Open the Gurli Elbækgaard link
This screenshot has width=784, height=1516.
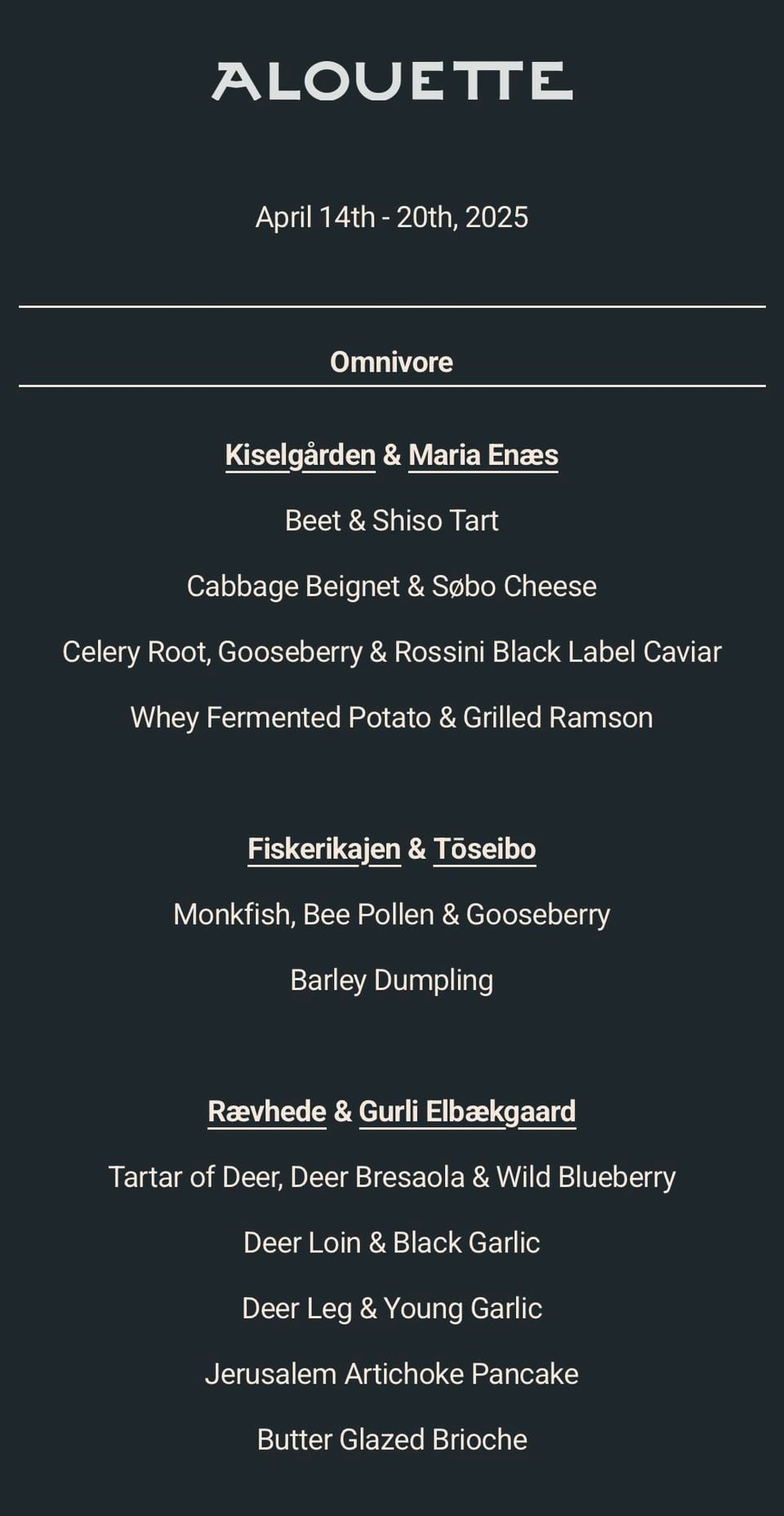coord(467,1112)
